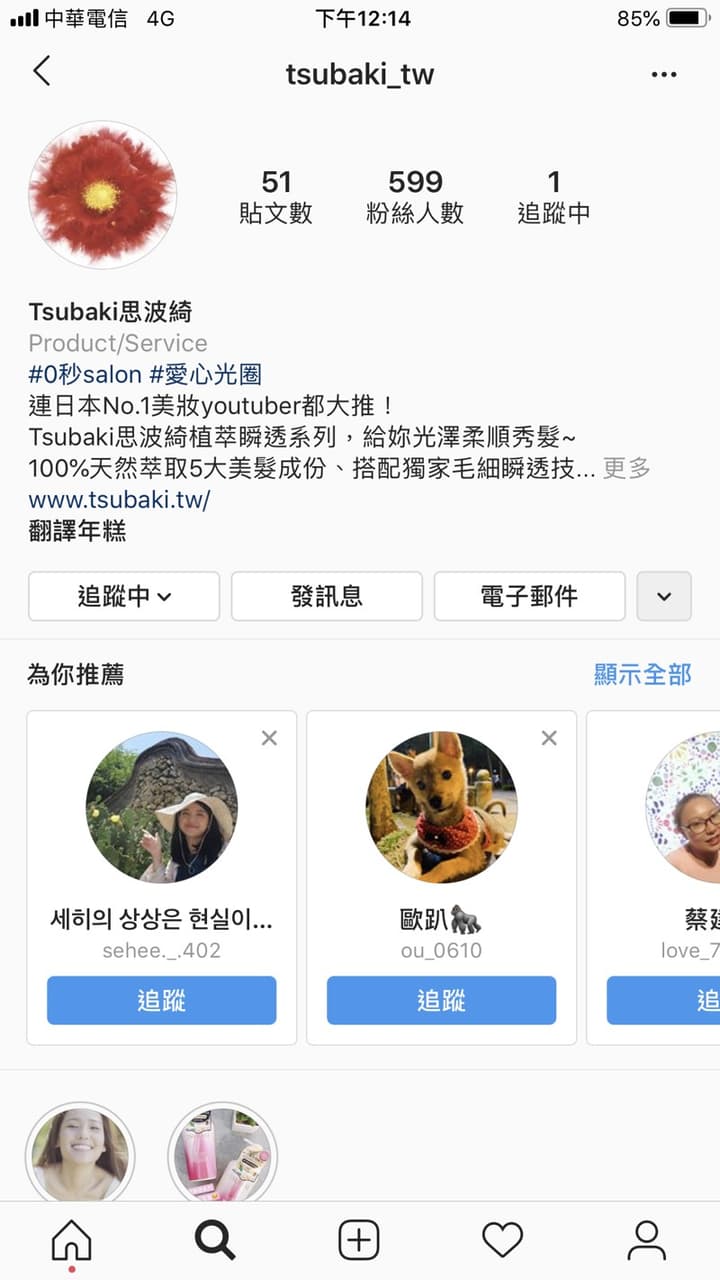The width and height of the screenshot is (720, 1280).
Task: Open the activity heart tab
Action: click(503, 1241)
